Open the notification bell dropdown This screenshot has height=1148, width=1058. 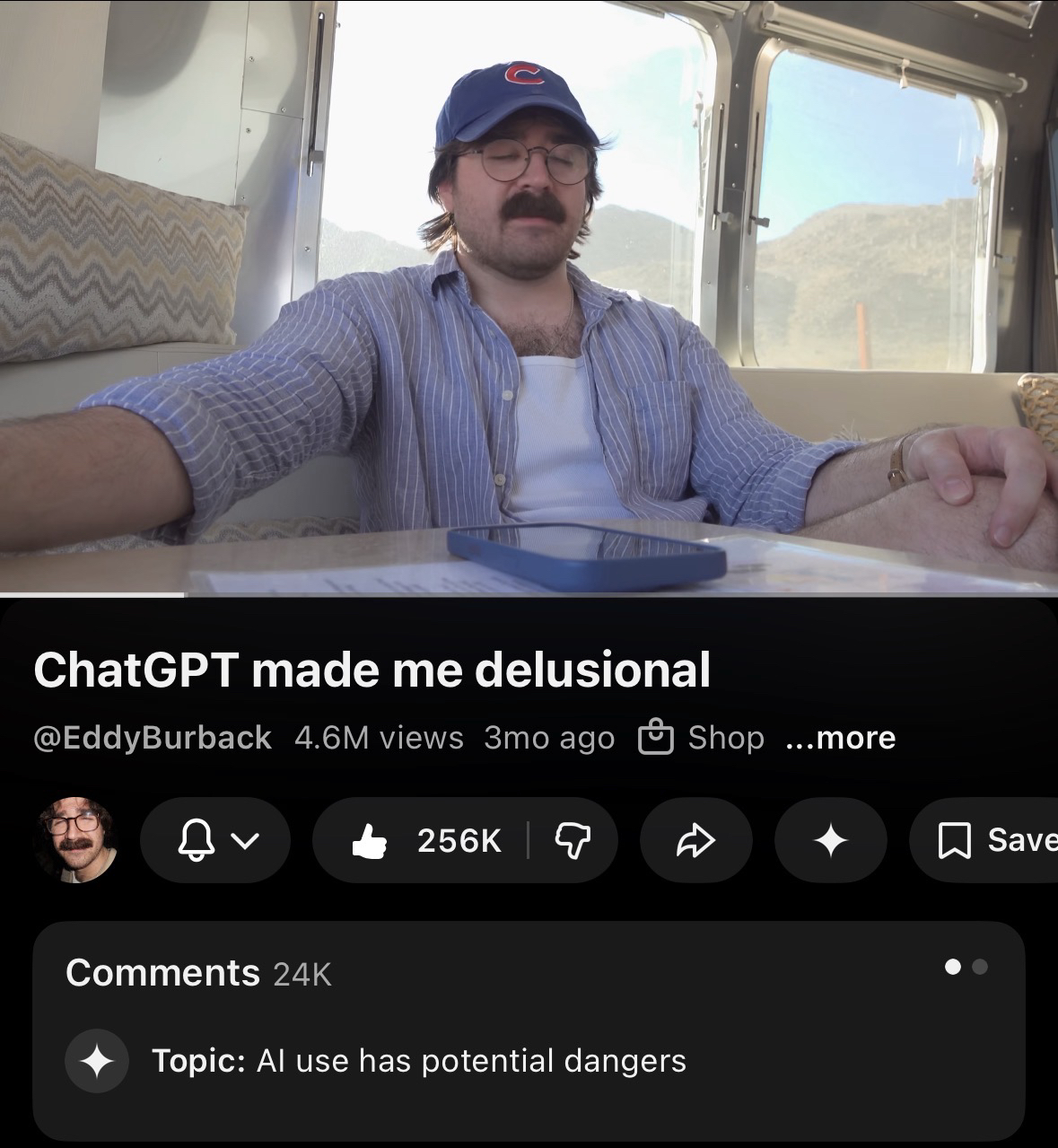pyautogui.click(x=215, y=840)
